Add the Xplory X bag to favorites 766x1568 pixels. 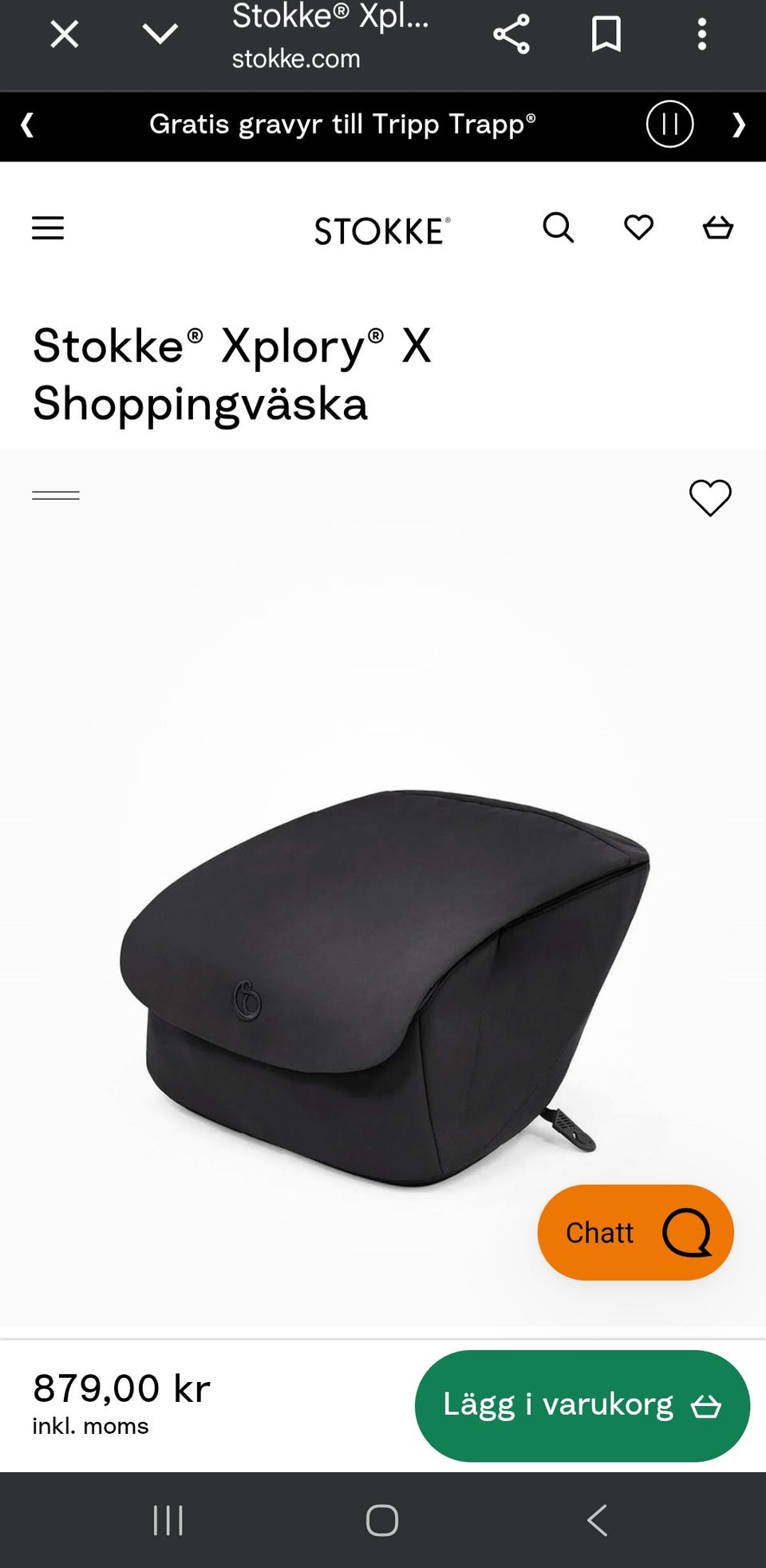(x=709, y=497)
